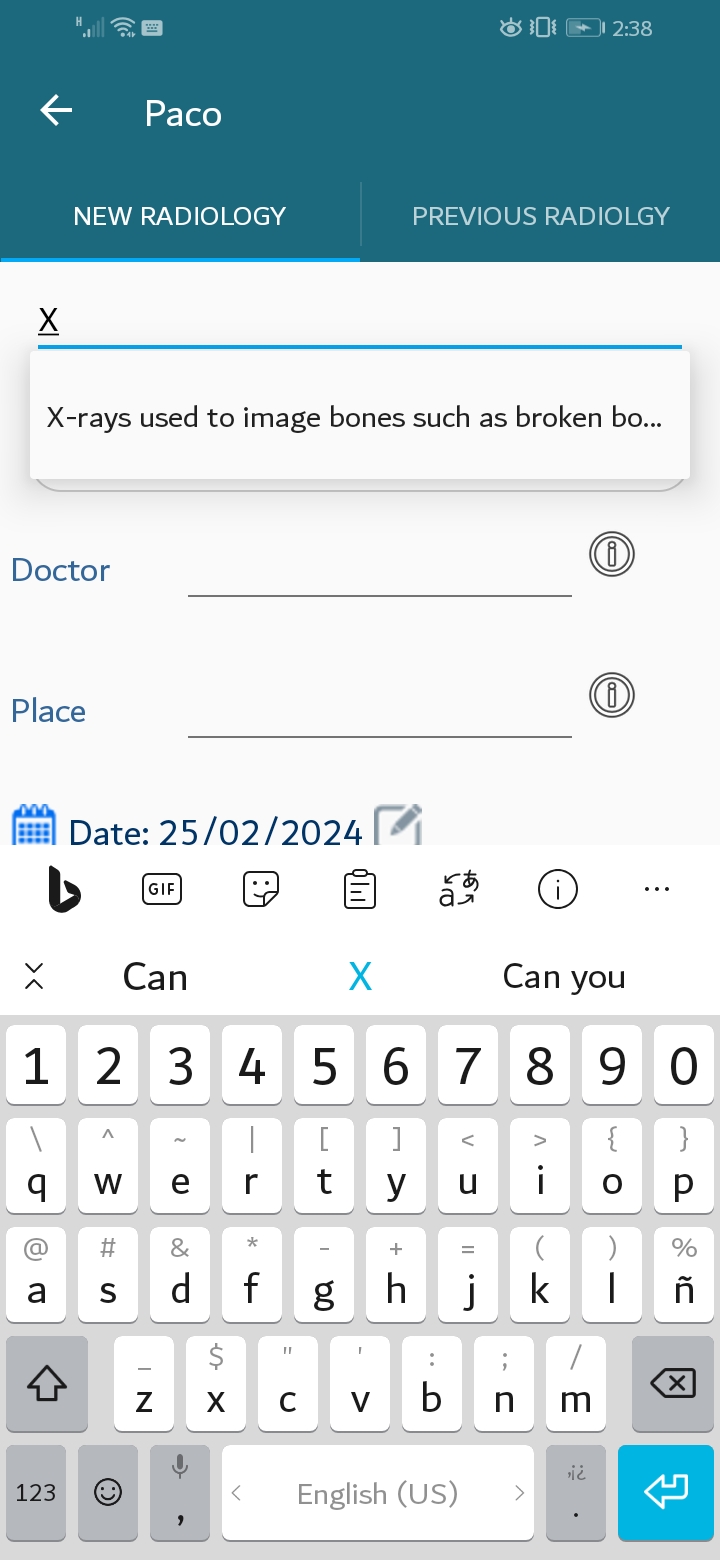Open the calendar icon next to Date
Image resolution: width=720 pixels, height=1560 pixels.
click(x=34, y=826)
